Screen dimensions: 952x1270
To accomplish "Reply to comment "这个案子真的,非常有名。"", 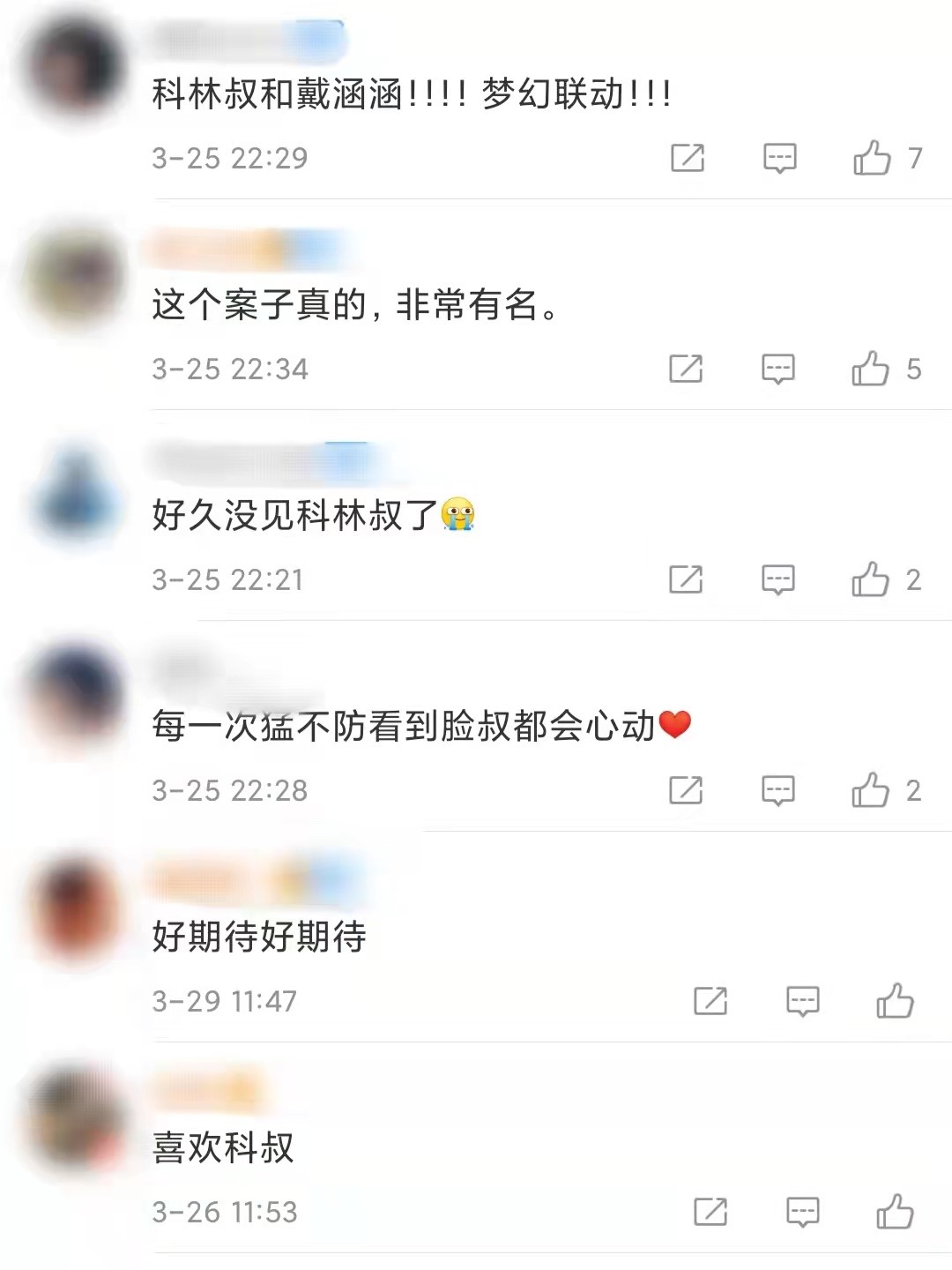I will 777,369.
